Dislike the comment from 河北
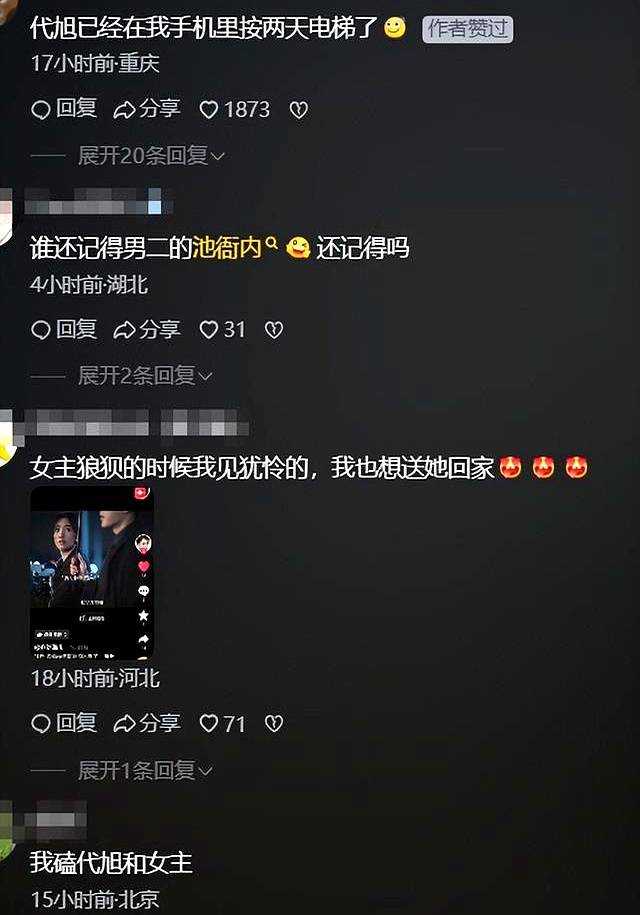640x915 pixels. point(273,723)
